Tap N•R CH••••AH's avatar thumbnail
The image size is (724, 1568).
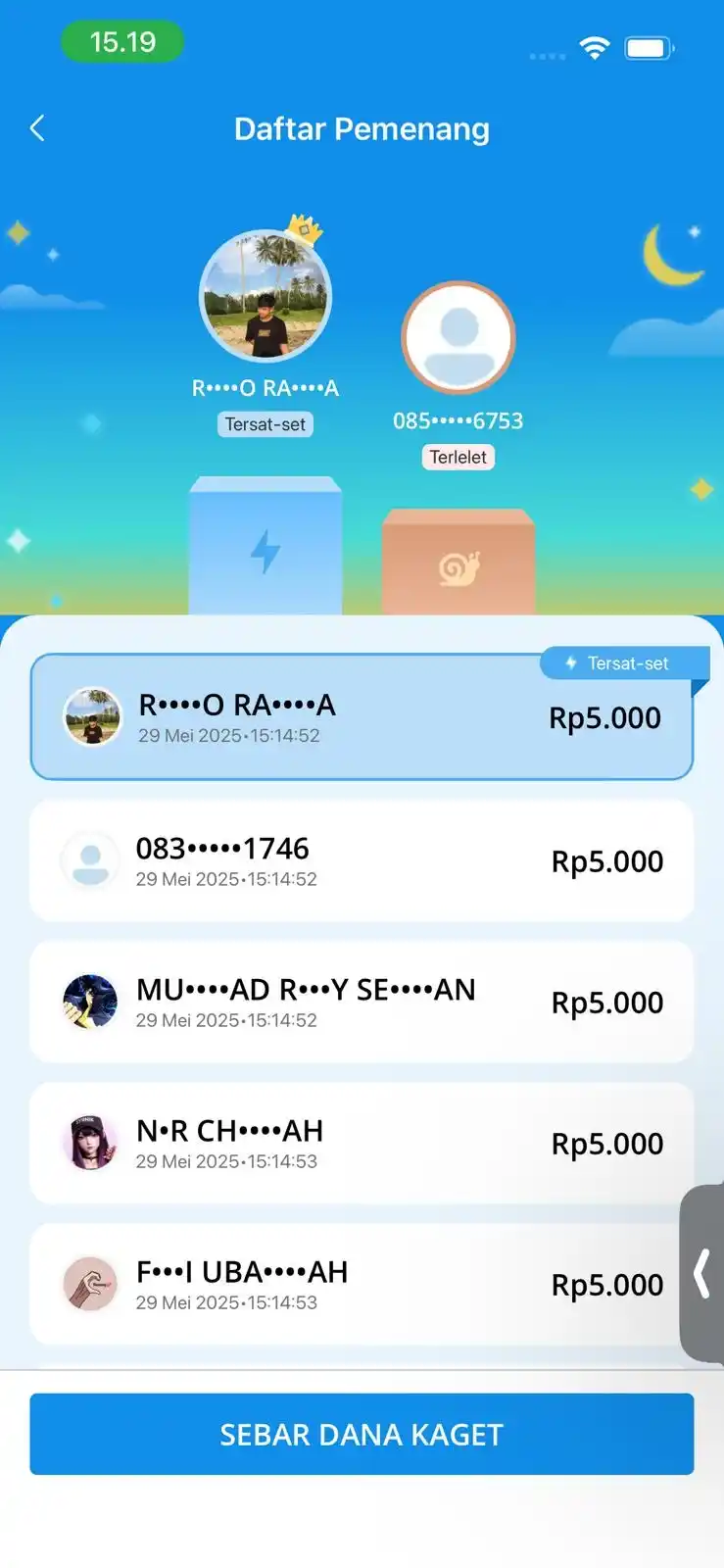pos(90,1143)
